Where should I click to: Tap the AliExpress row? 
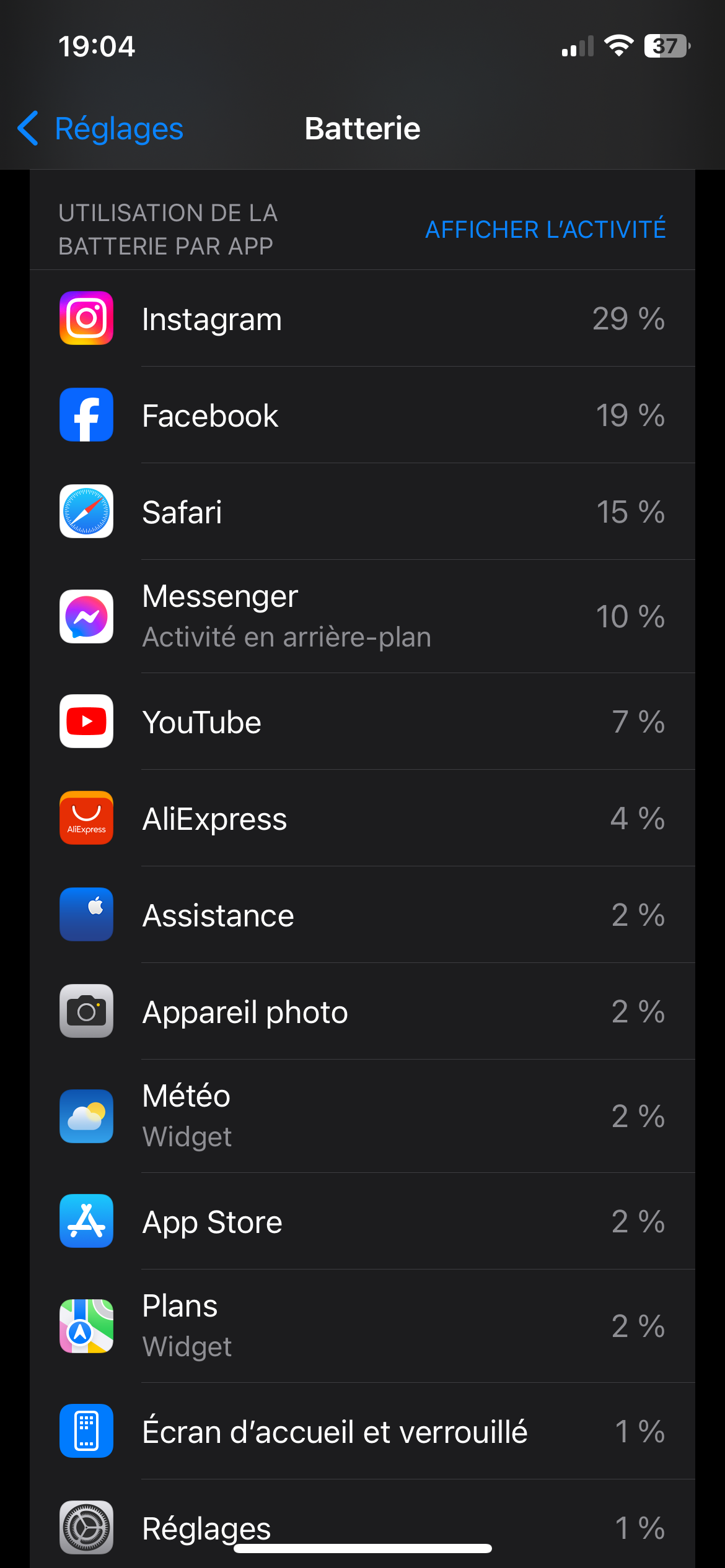click(x=362, y=819)
